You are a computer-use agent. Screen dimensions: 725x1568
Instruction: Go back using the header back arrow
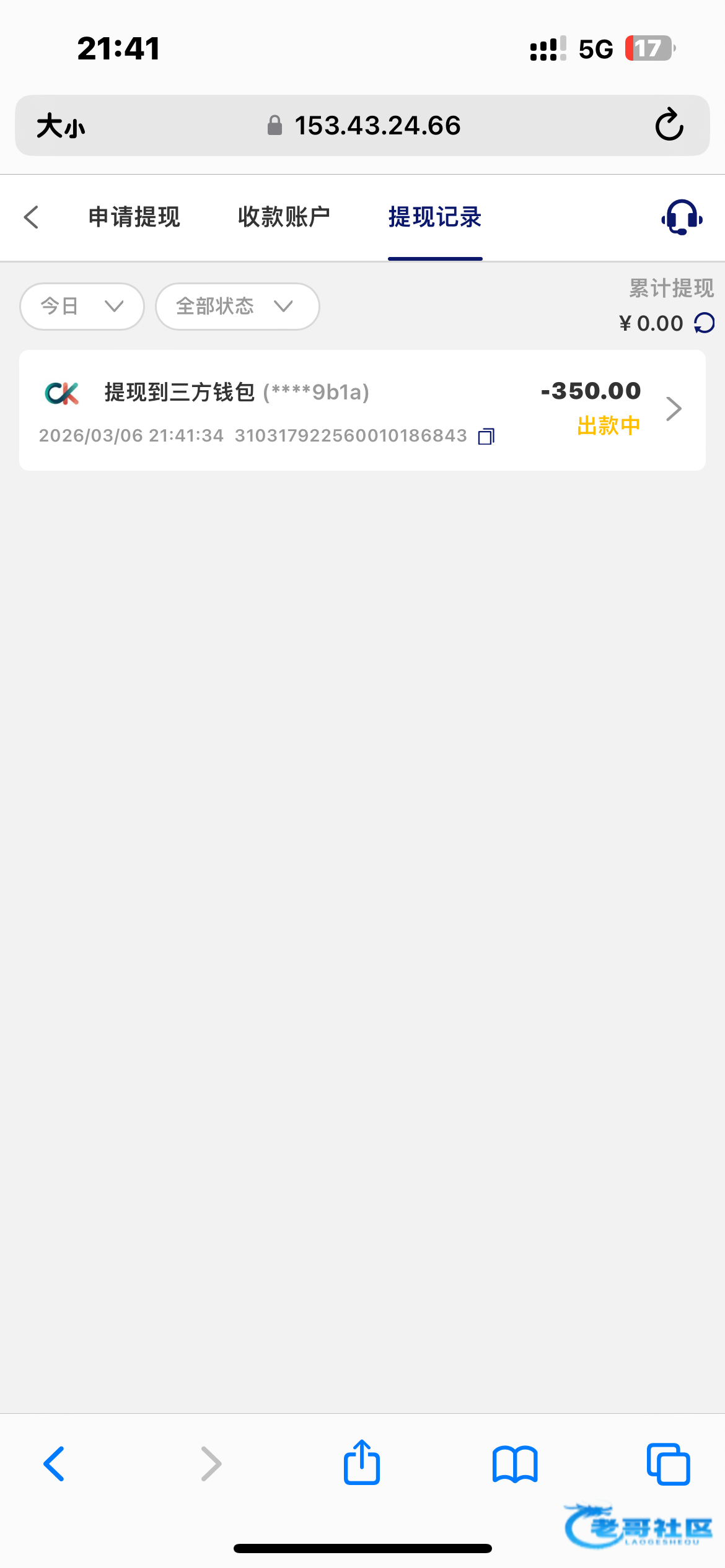pos(32,217)
